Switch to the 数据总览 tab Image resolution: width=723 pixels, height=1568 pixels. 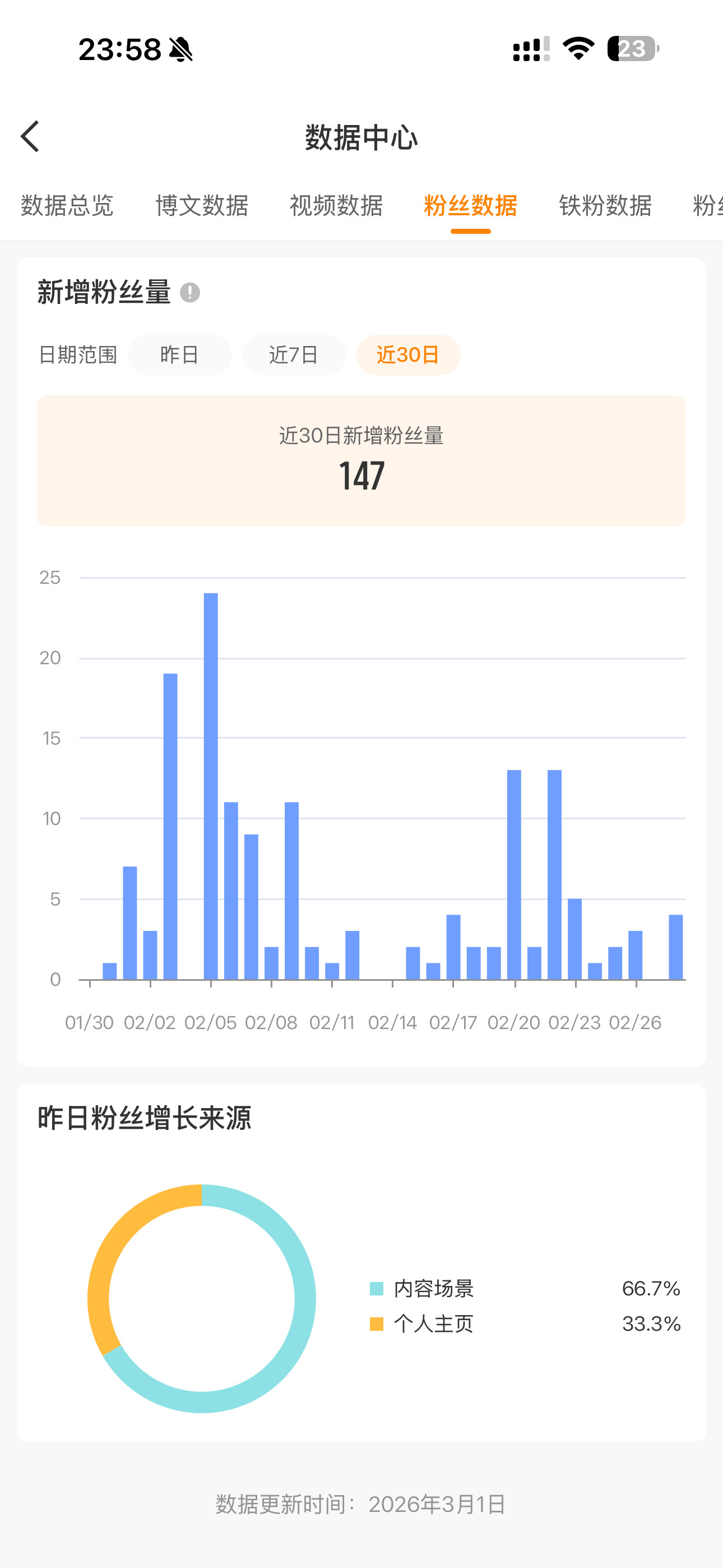[66, 207]
